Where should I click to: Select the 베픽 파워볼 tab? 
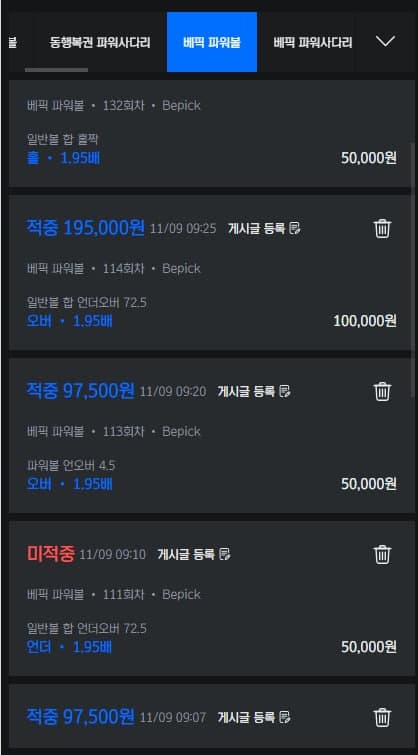pos(212,42)
